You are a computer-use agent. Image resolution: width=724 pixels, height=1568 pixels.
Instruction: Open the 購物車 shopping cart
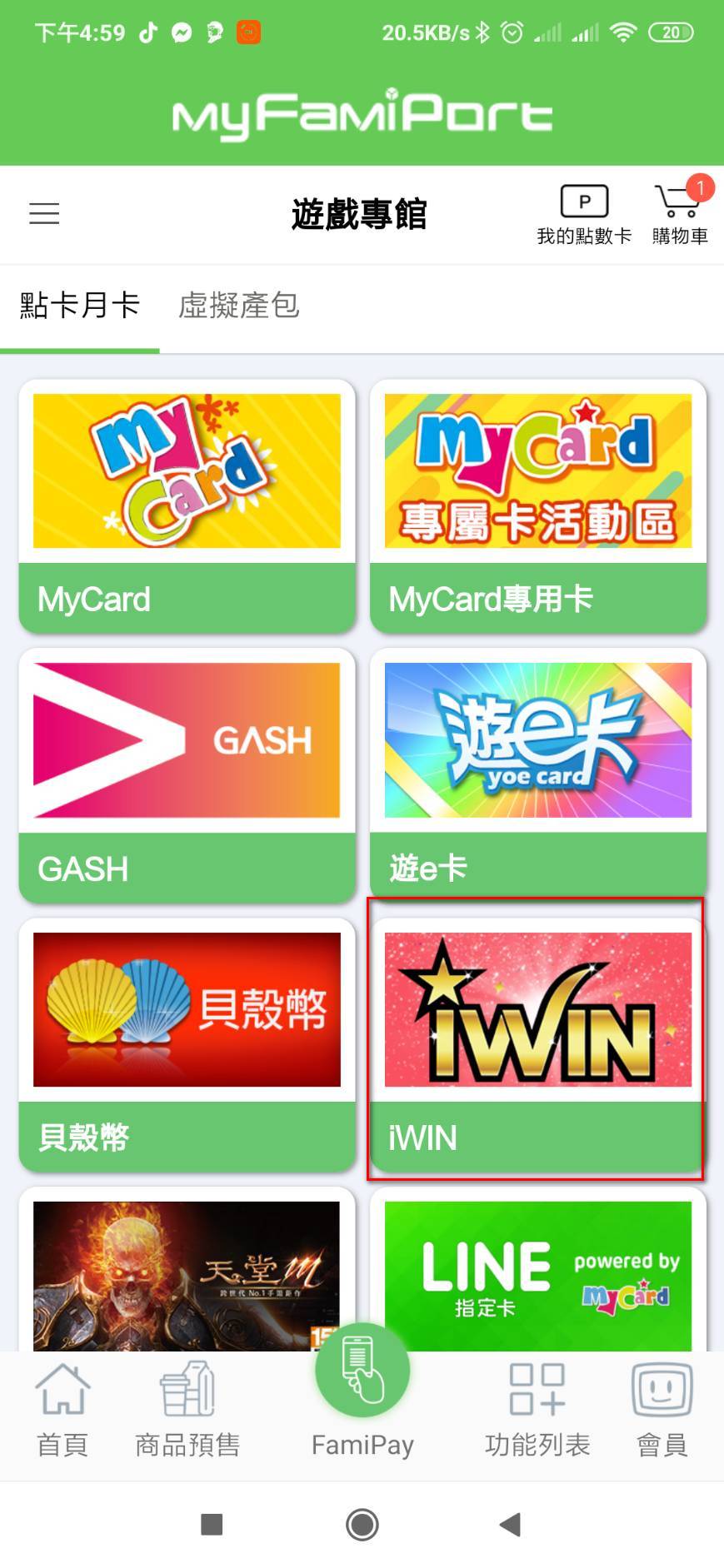tap(679, 215)
